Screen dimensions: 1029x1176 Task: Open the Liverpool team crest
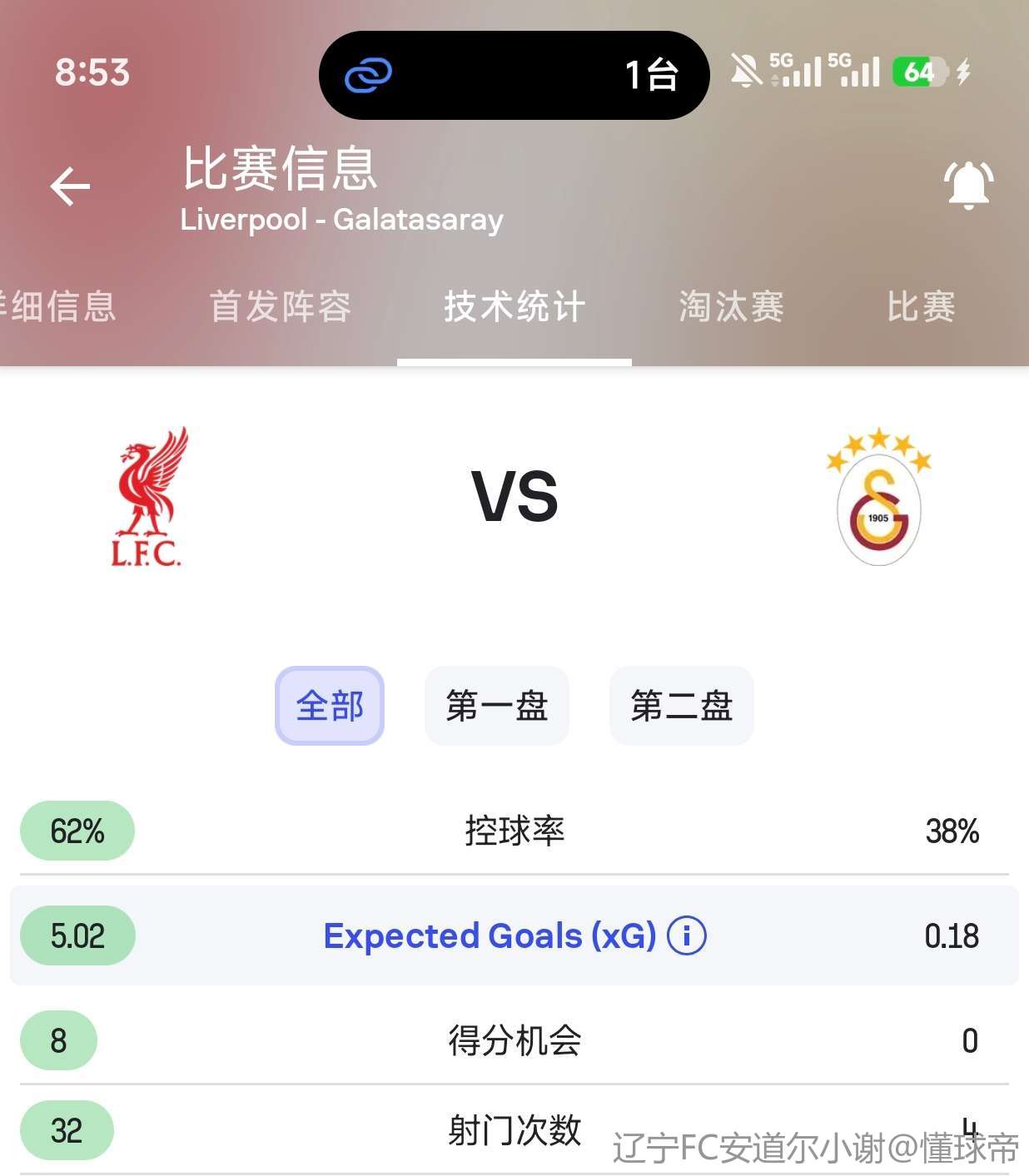click(x=148, y=497)
